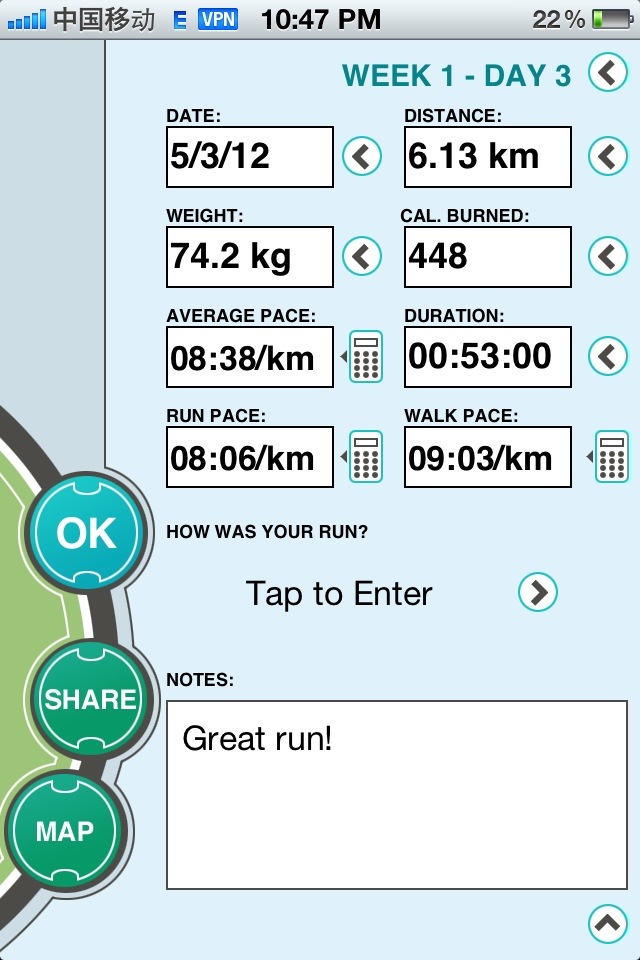Tap the arrow next to weight
Image resolution: width=640 pixels, height=960 pixels.
click(362, 256)
